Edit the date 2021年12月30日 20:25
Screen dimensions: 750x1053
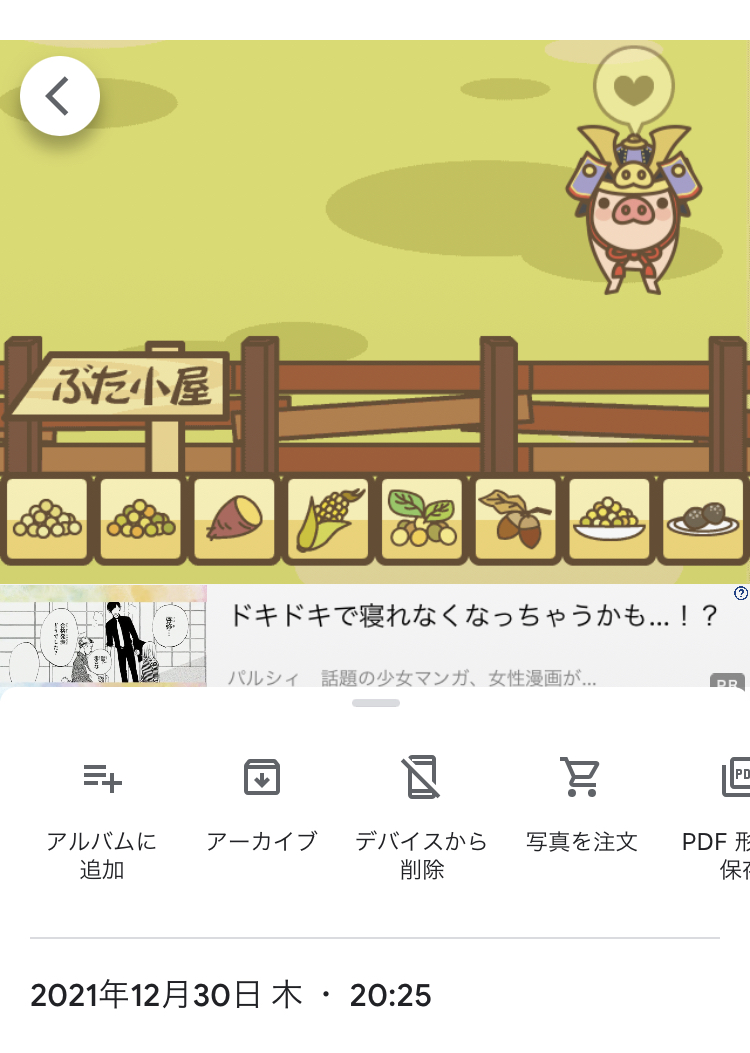tap(231, 995)
